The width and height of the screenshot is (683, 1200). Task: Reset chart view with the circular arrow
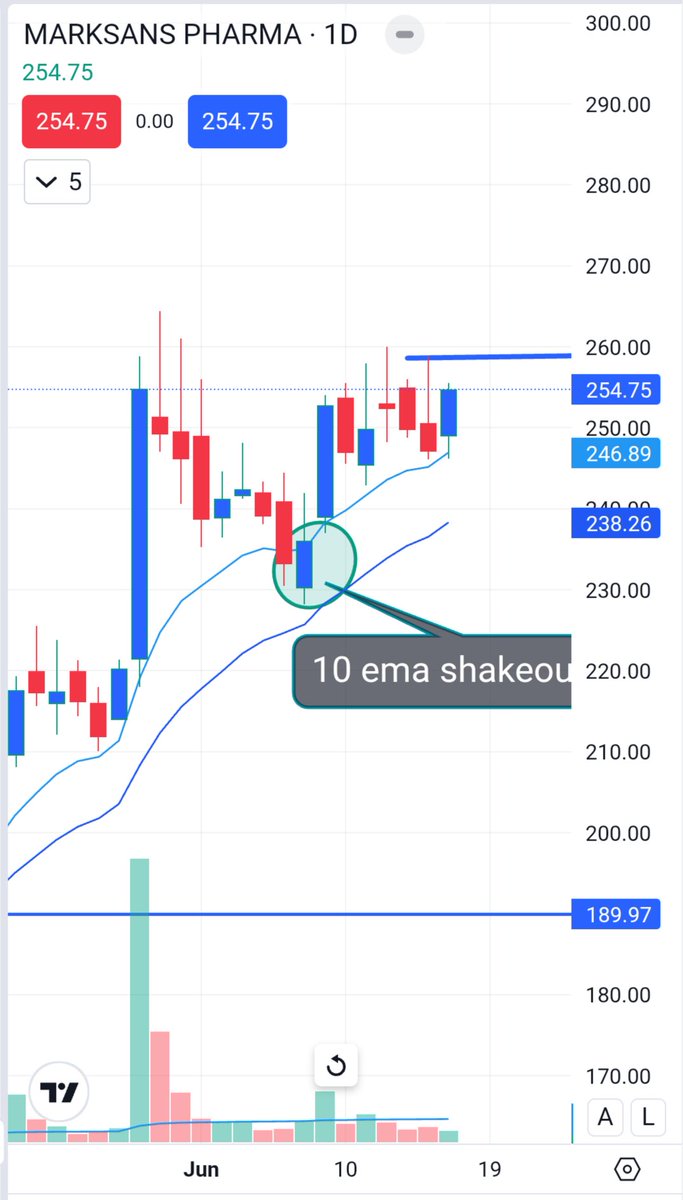pos(336,1066)
